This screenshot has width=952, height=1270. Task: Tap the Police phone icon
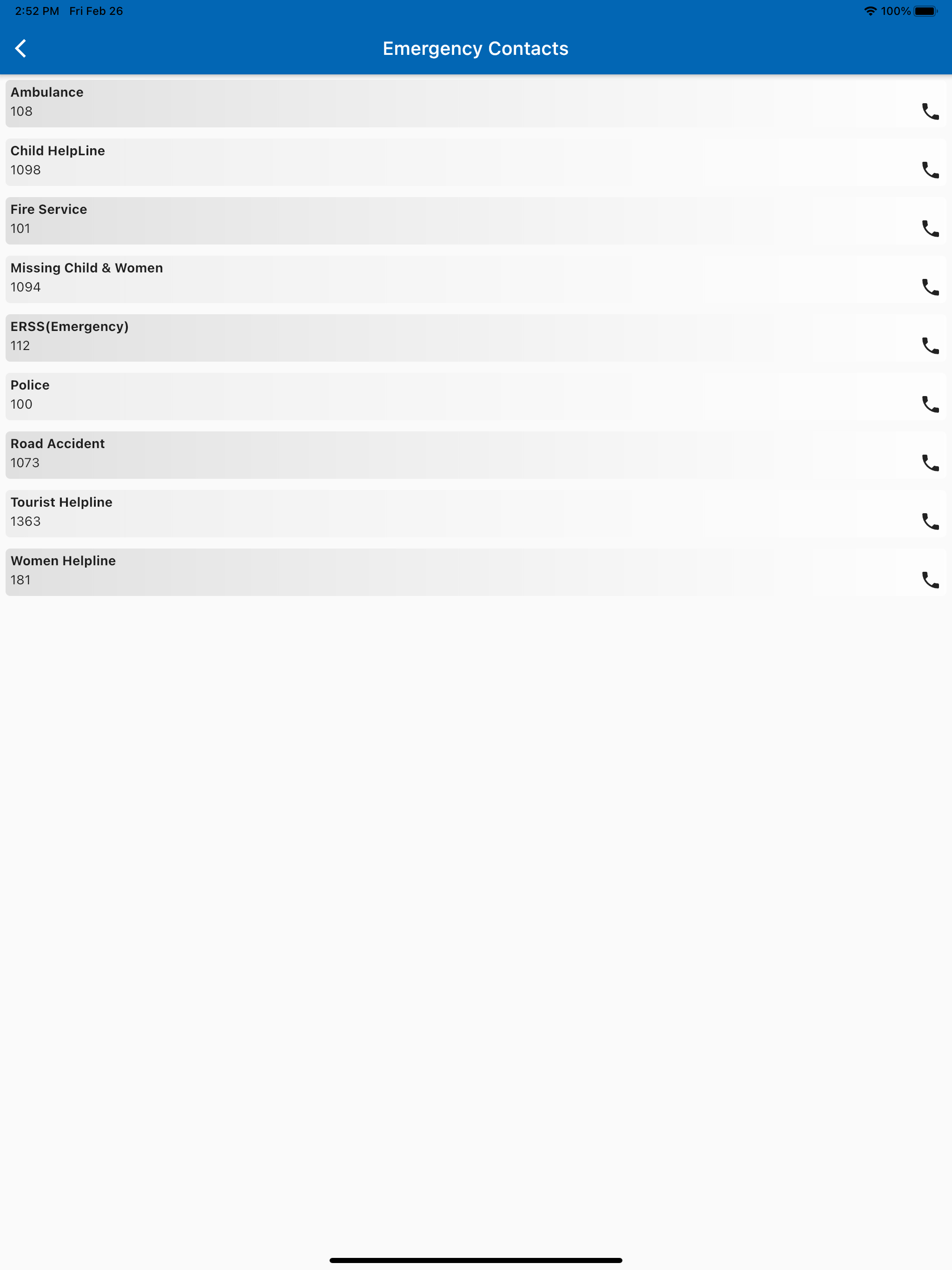tap(930, 405)
